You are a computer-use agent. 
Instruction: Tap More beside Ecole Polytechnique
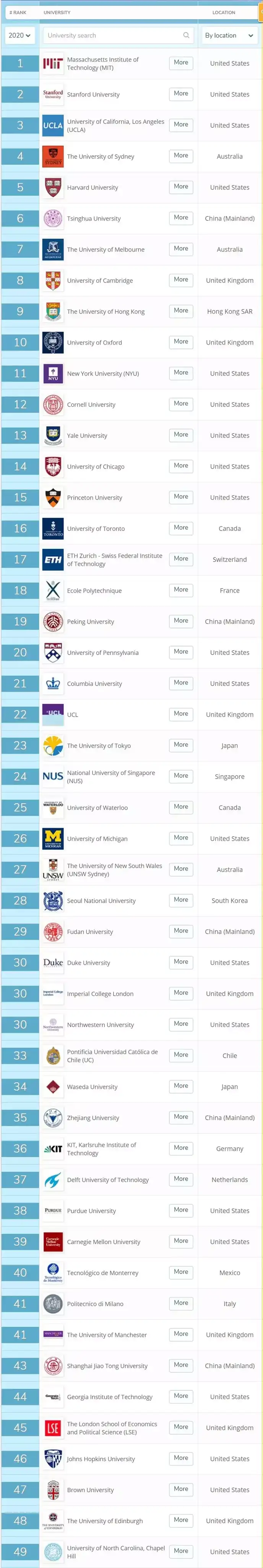point(181,590)
